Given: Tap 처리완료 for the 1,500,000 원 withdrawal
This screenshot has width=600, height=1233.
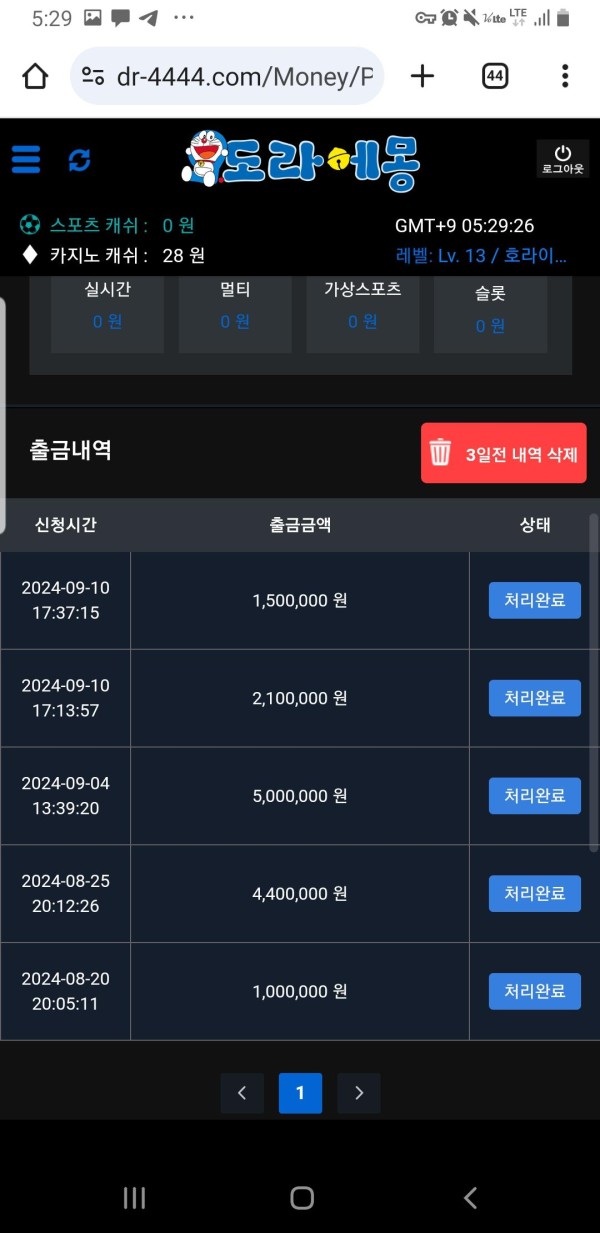Looking at the screenshot, I should tap(534, 600).
